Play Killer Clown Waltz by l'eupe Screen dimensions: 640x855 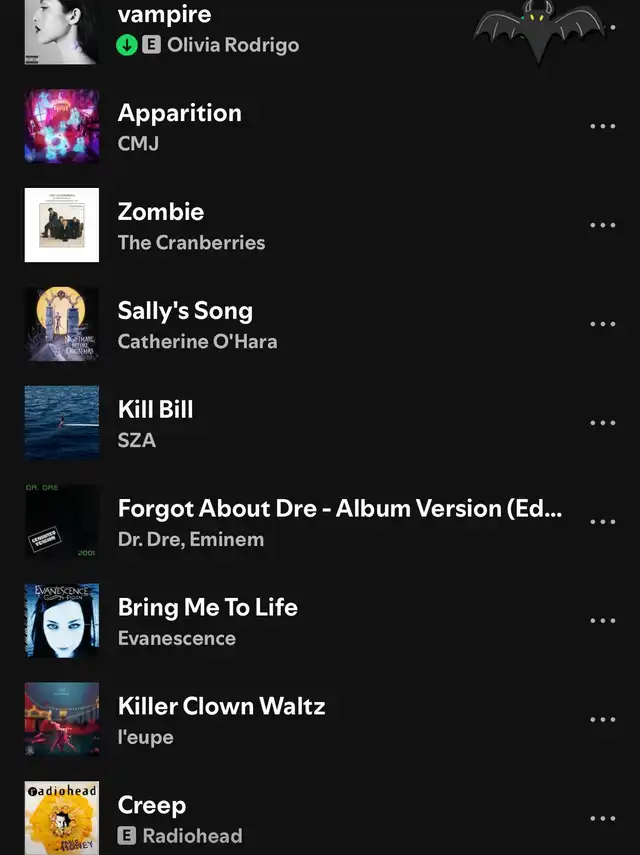pos(222,707)
